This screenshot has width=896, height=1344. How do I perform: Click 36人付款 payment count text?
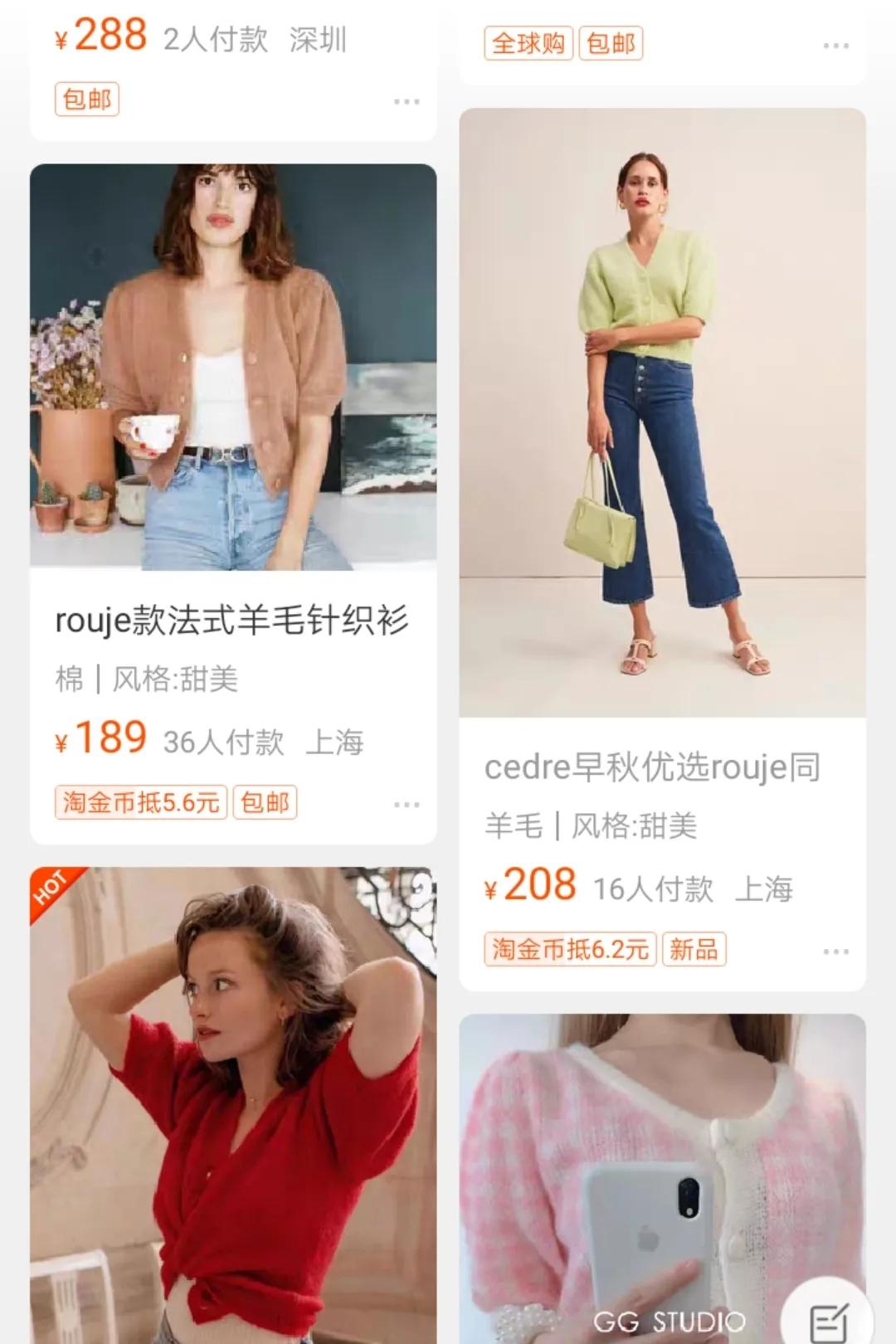click(221, 743)
